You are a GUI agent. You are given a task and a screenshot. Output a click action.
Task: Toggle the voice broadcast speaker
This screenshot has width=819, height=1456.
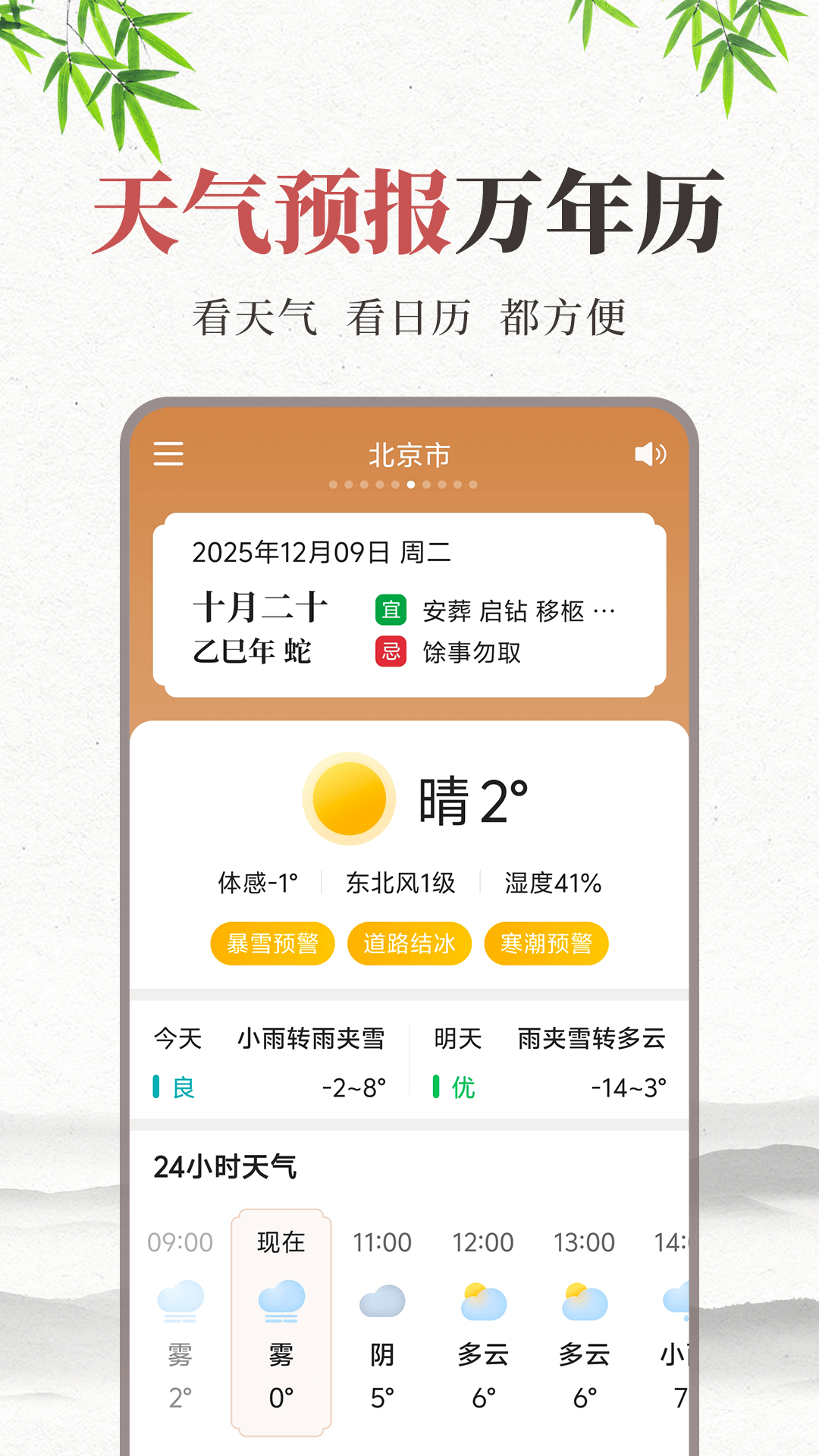click(651, 453)
